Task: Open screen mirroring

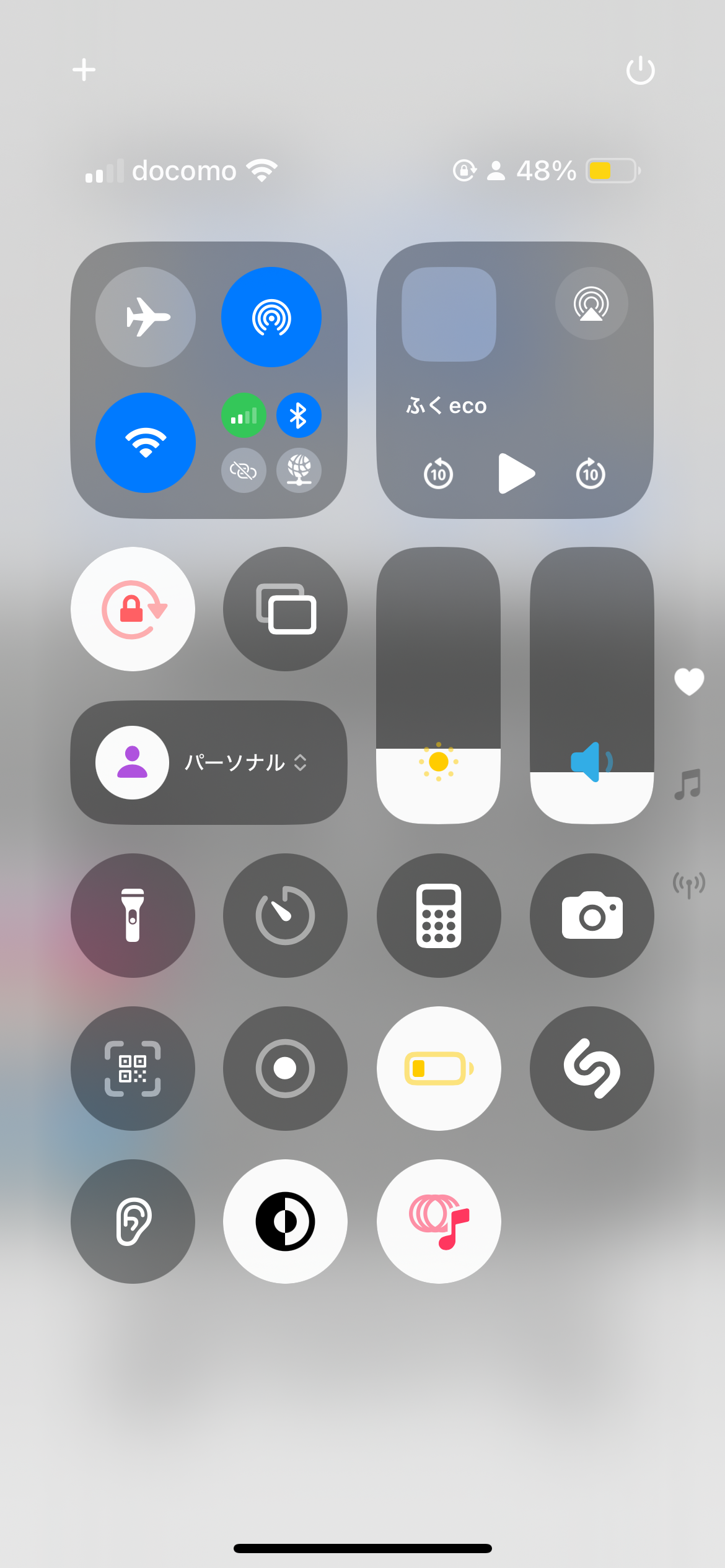Action: click(x=286, y=609)
